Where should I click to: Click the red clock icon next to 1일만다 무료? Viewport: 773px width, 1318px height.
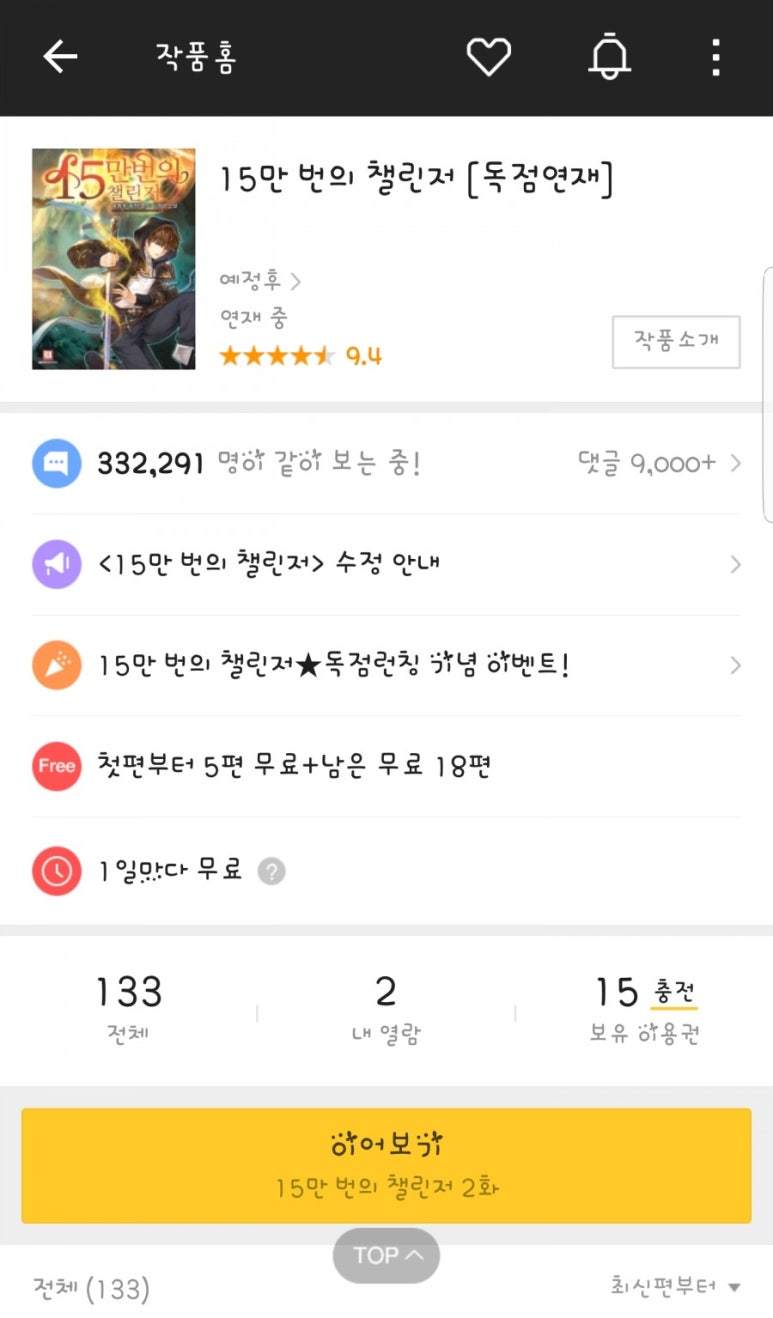click(56, 870)
